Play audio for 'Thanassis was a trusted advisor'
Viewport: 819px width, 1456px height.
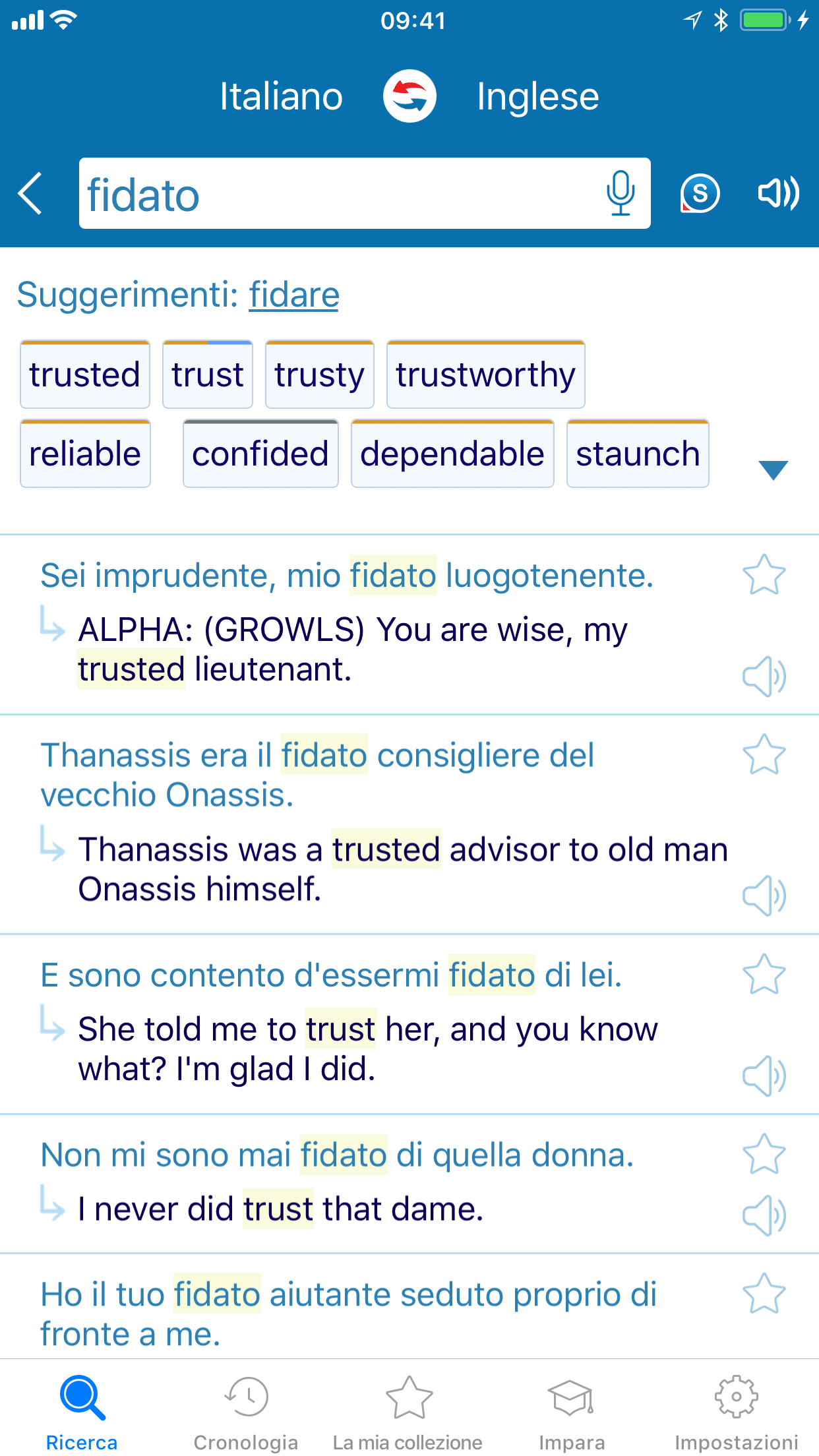(x=764, y=895)
